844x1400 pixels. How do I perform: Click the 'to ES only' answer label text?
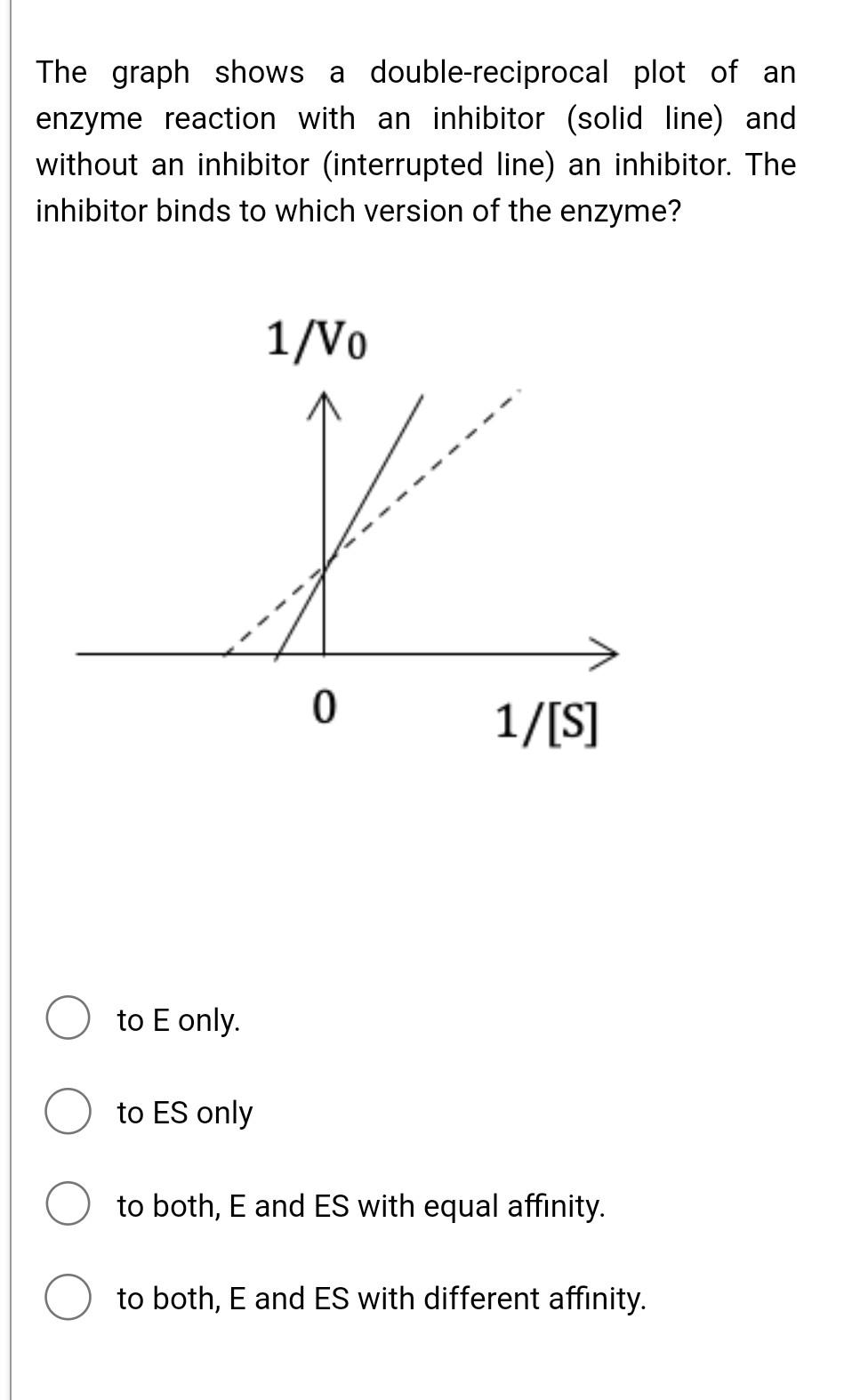pyautogui.click(x=182, y=1112)
